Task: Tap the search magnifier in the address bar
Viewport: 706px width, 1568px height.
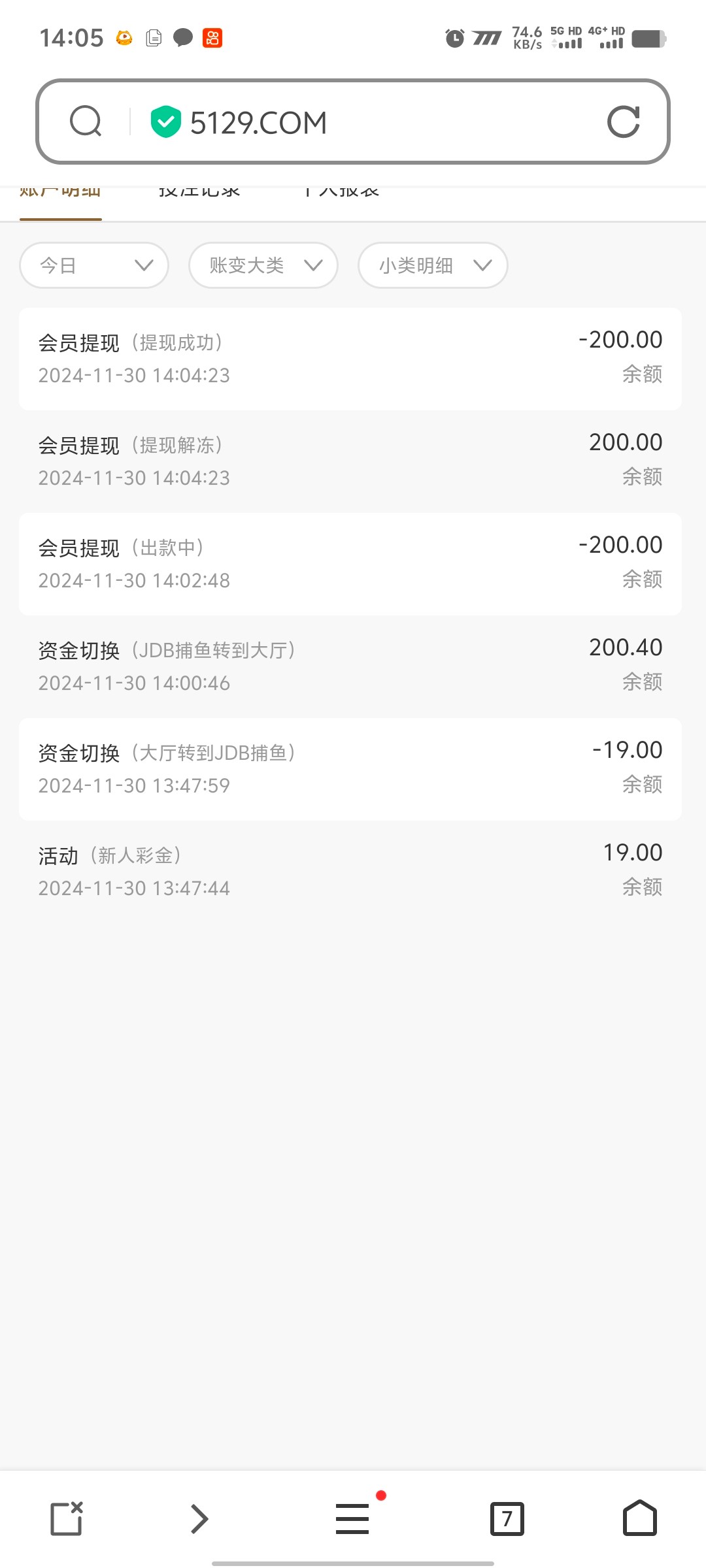Action: pos(86,122)
